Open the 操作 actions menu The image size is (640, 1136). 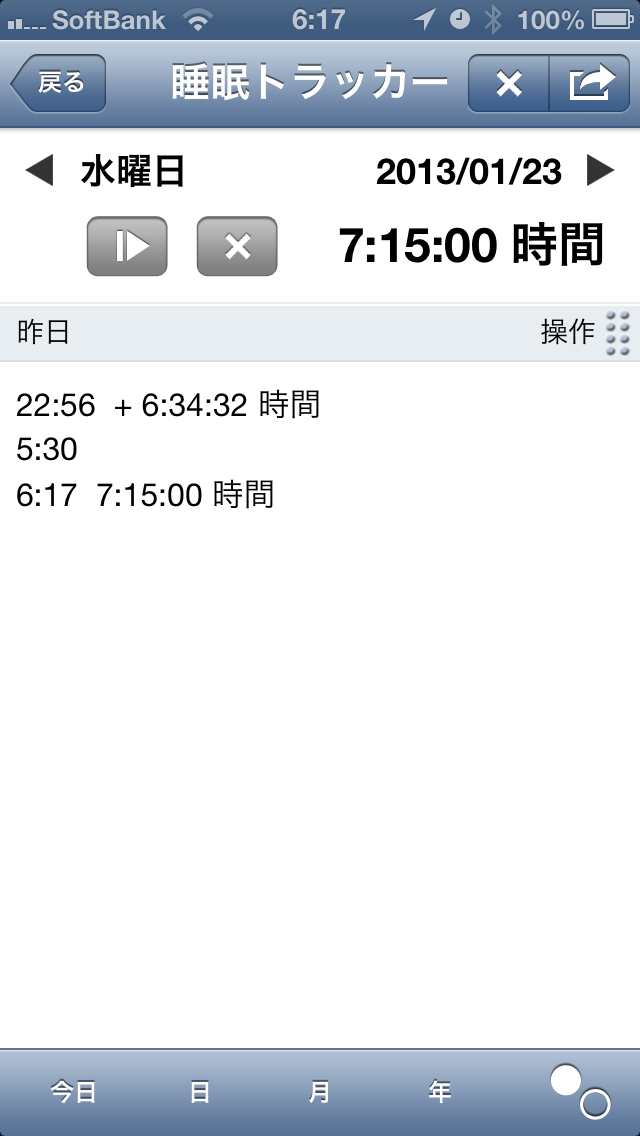(585, 332)
